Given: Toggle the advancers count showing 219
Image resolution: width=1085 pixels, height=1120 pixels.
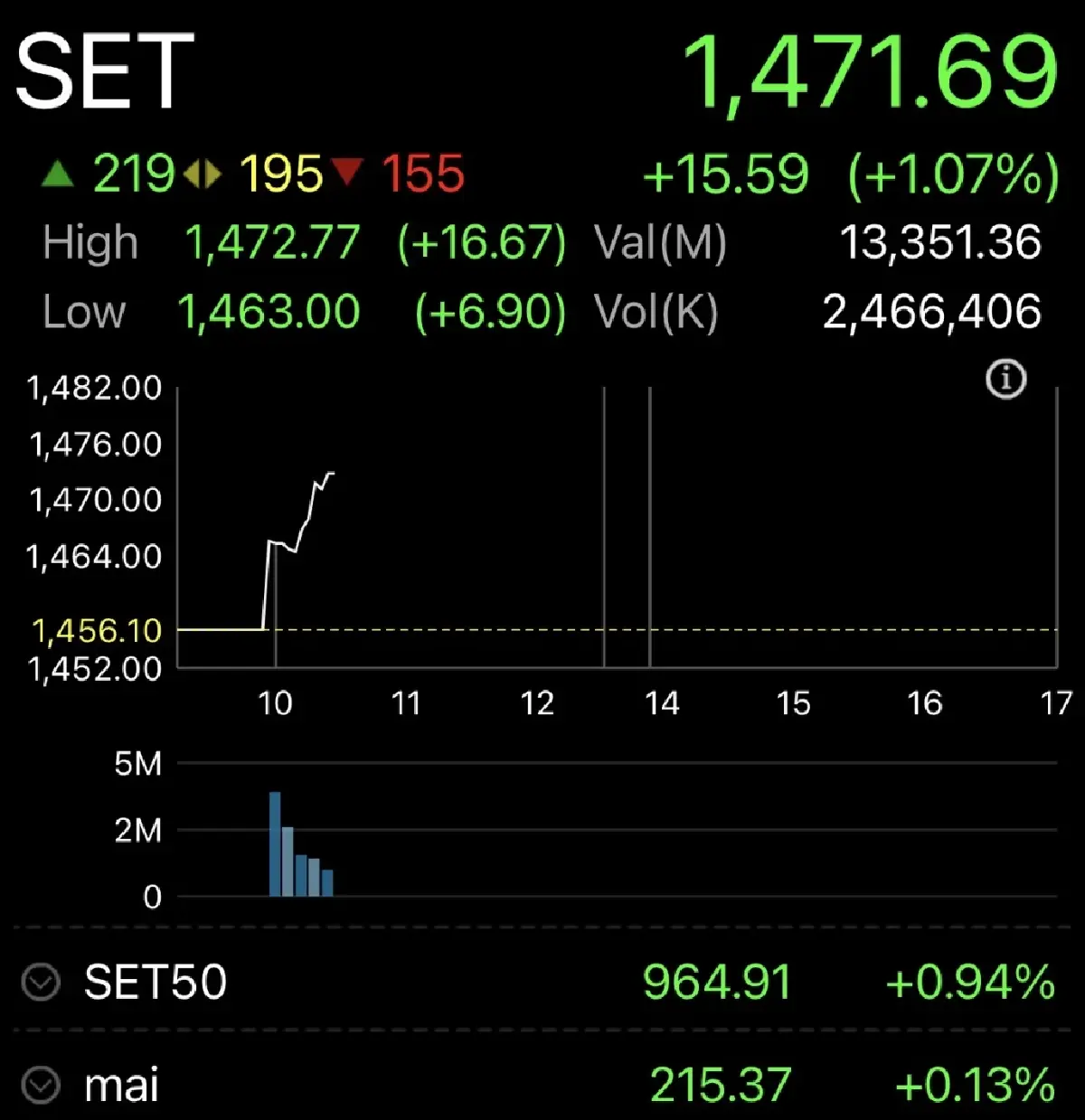Looking at the screenshot, I should coord(133,174).
